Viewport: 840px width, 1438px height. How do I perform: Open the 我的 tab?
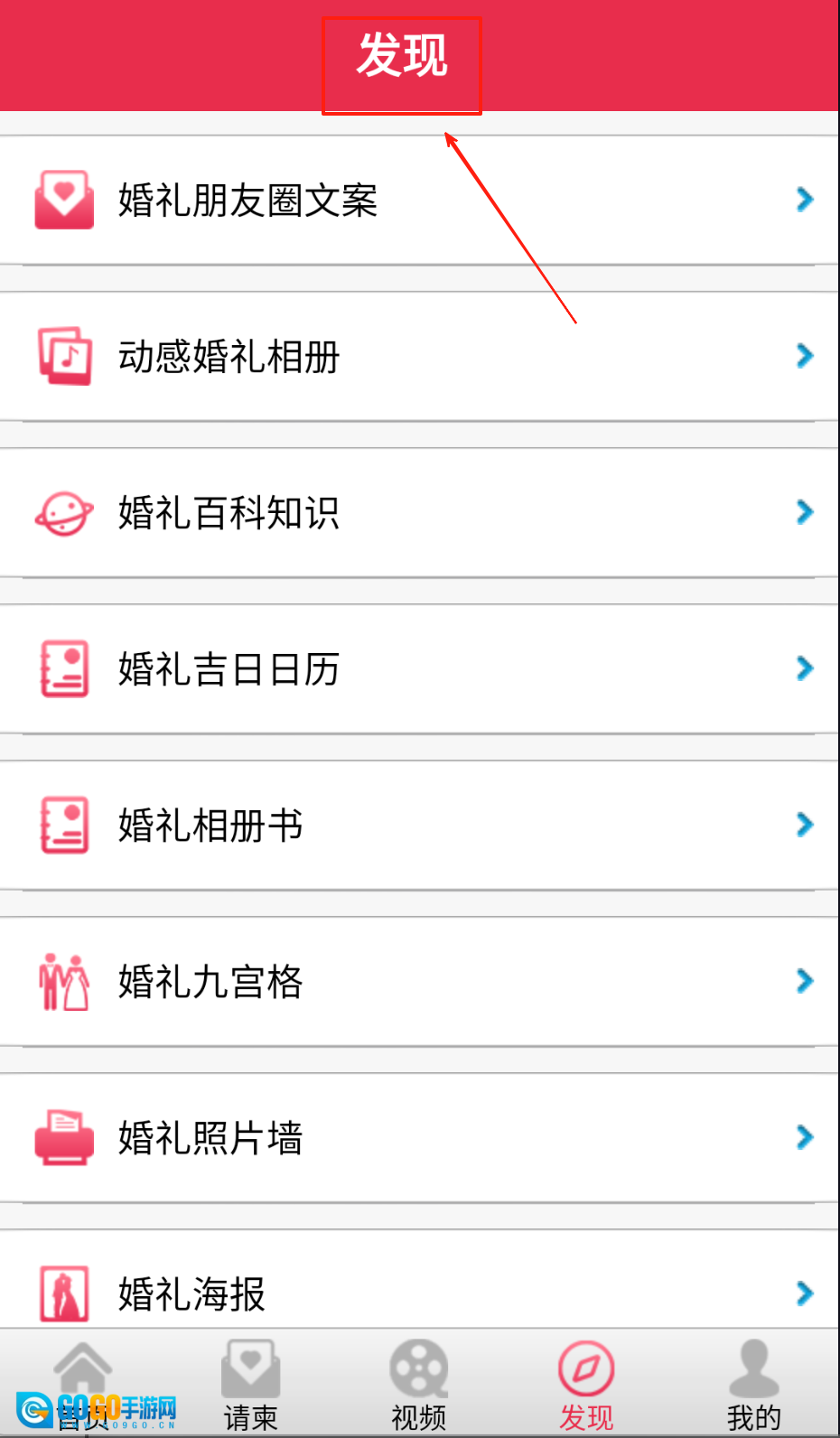(754, 1384)
